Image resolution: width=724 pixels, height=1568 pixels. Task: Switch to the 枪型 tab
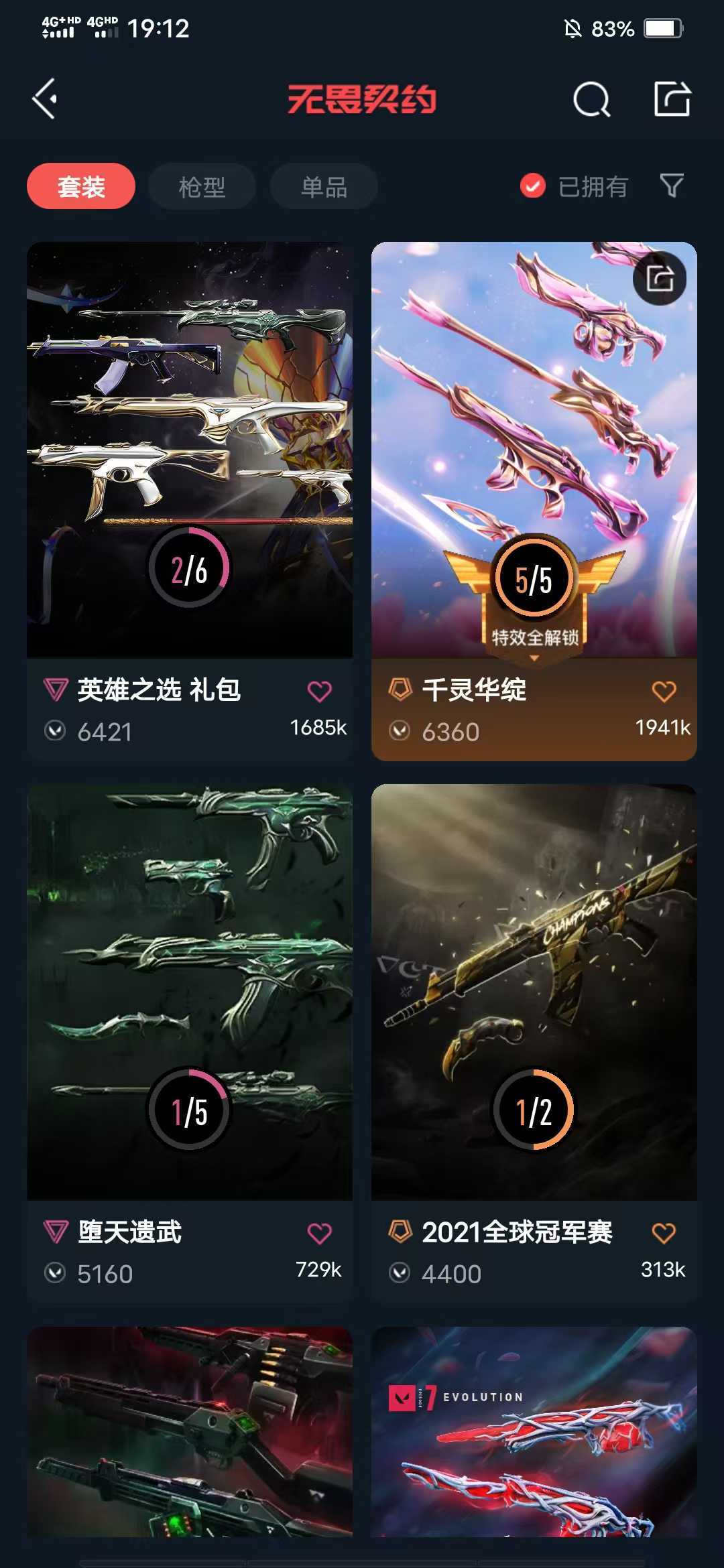click(202, 186)
